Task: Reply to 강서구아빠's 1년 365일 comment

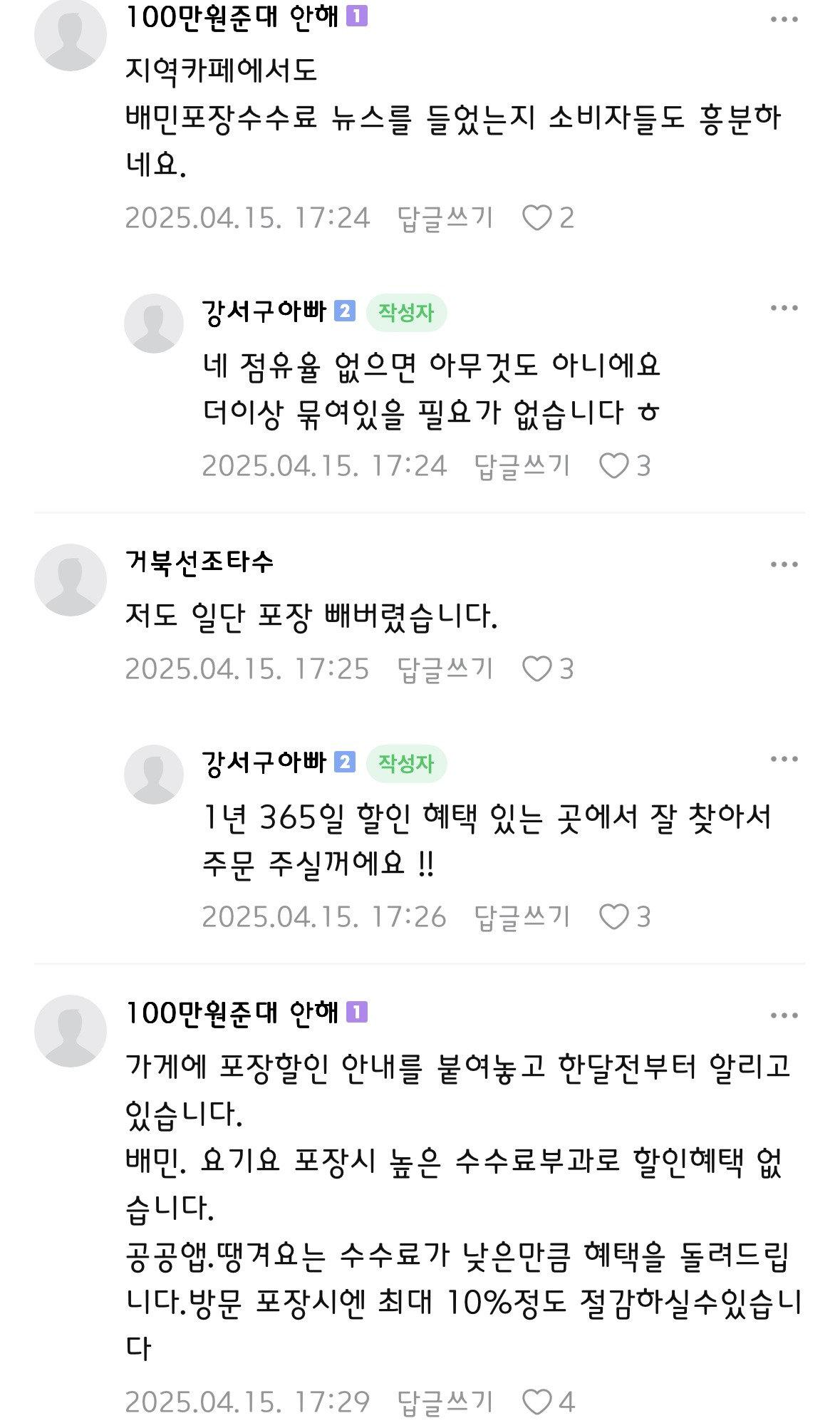Action: pyautogui.click(x=522, y=917)
